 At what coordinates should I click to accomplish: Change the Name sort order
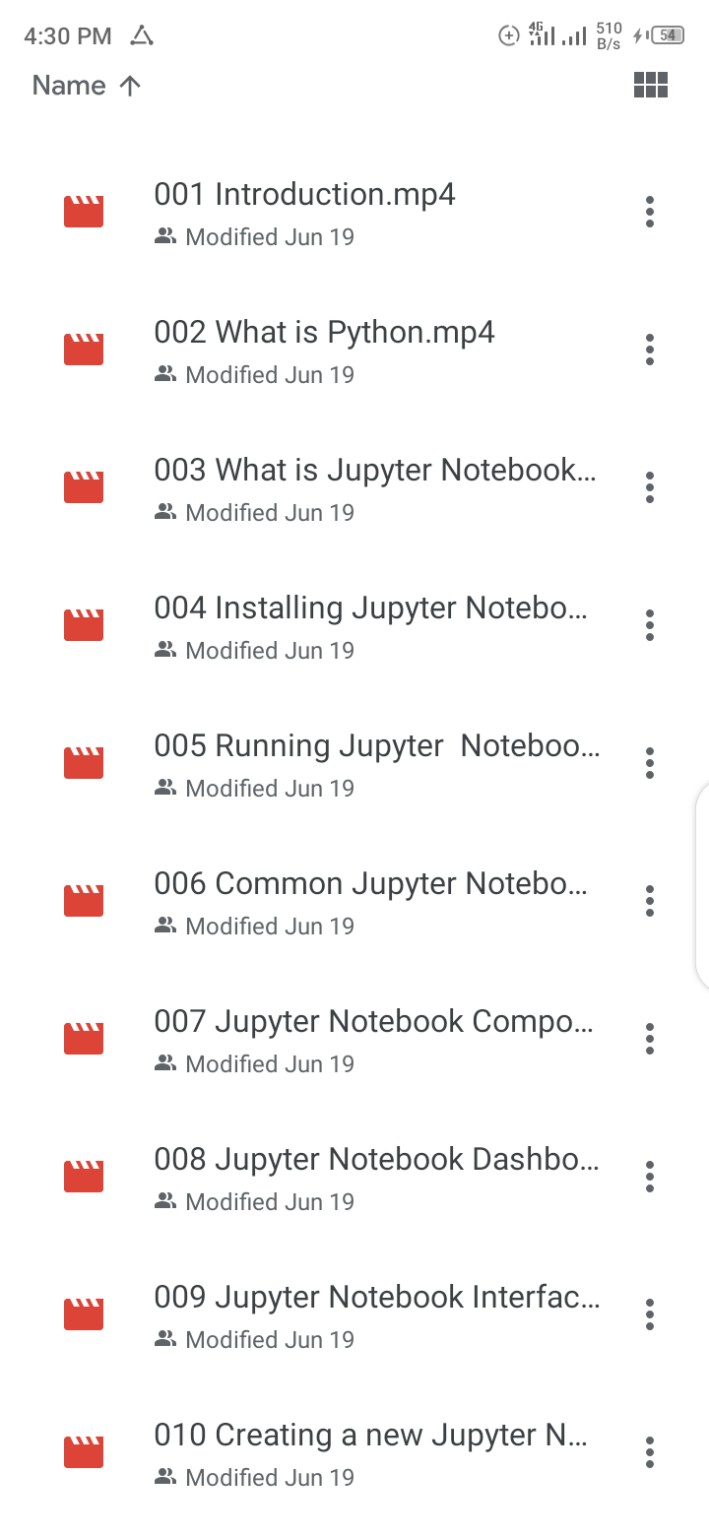(86, 85)
